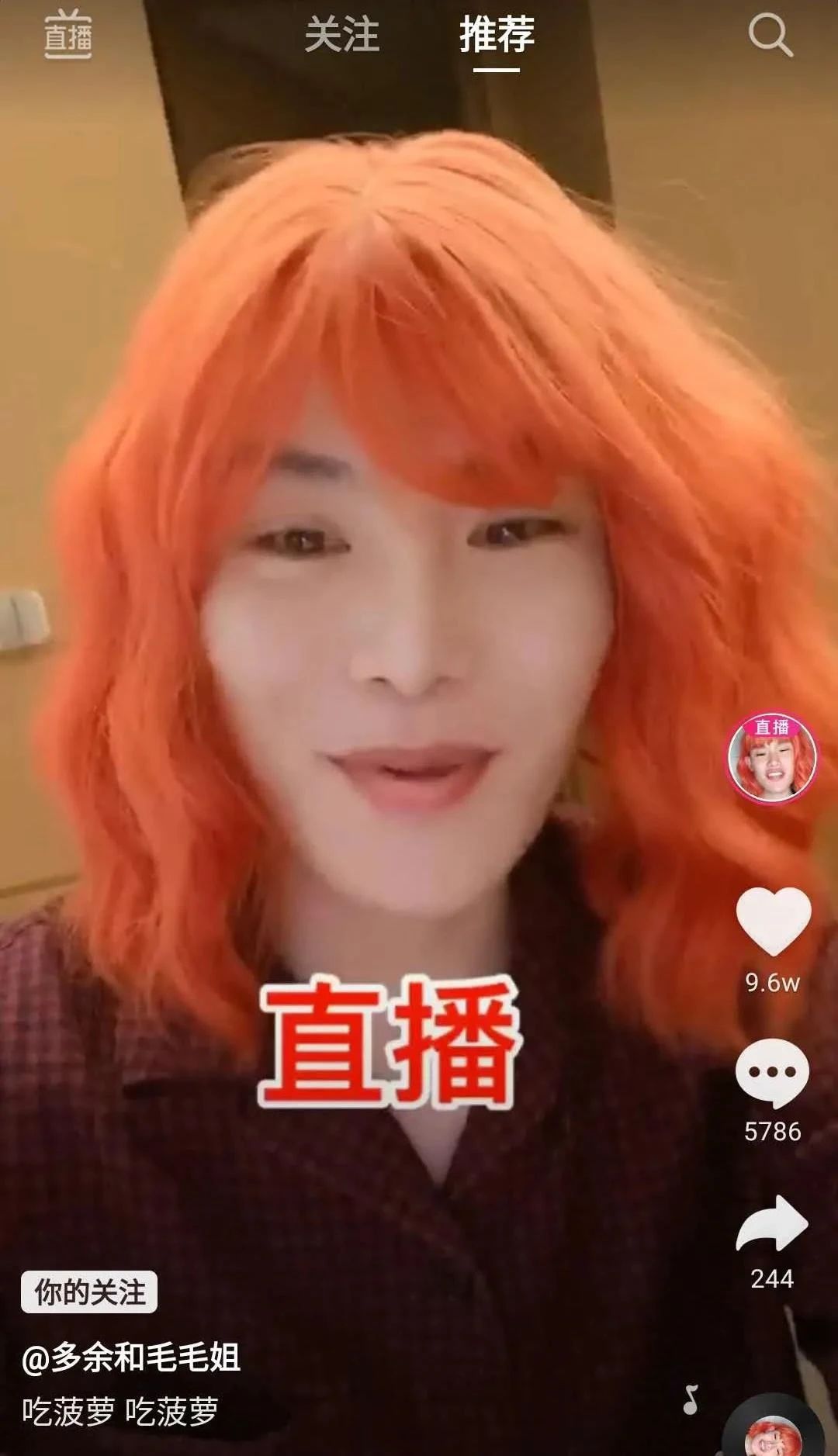Open the creator's live avatar
This screenshot has height=1456, width=838.
(772, 758)
